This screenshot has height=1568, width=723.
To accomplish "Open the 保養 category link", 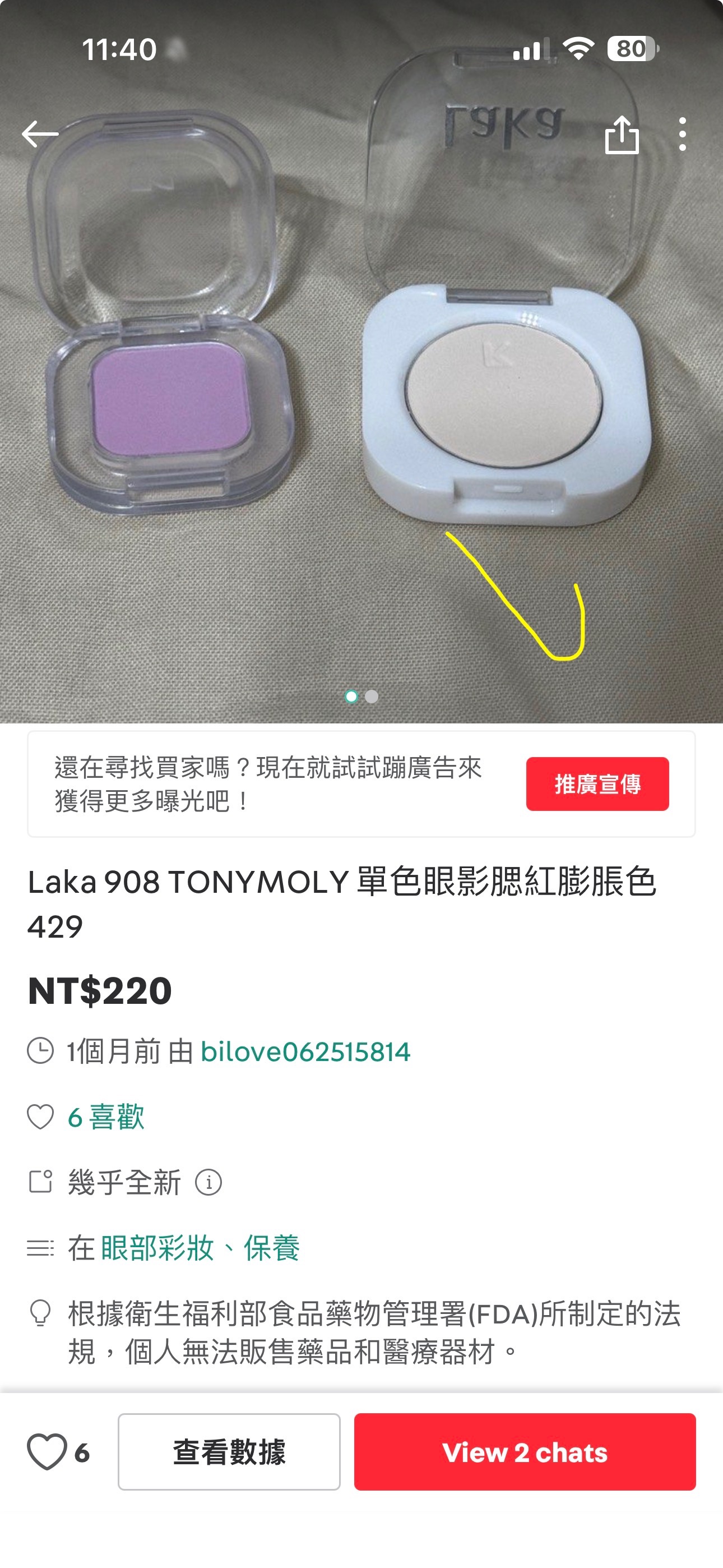I will coord(271,1248).
